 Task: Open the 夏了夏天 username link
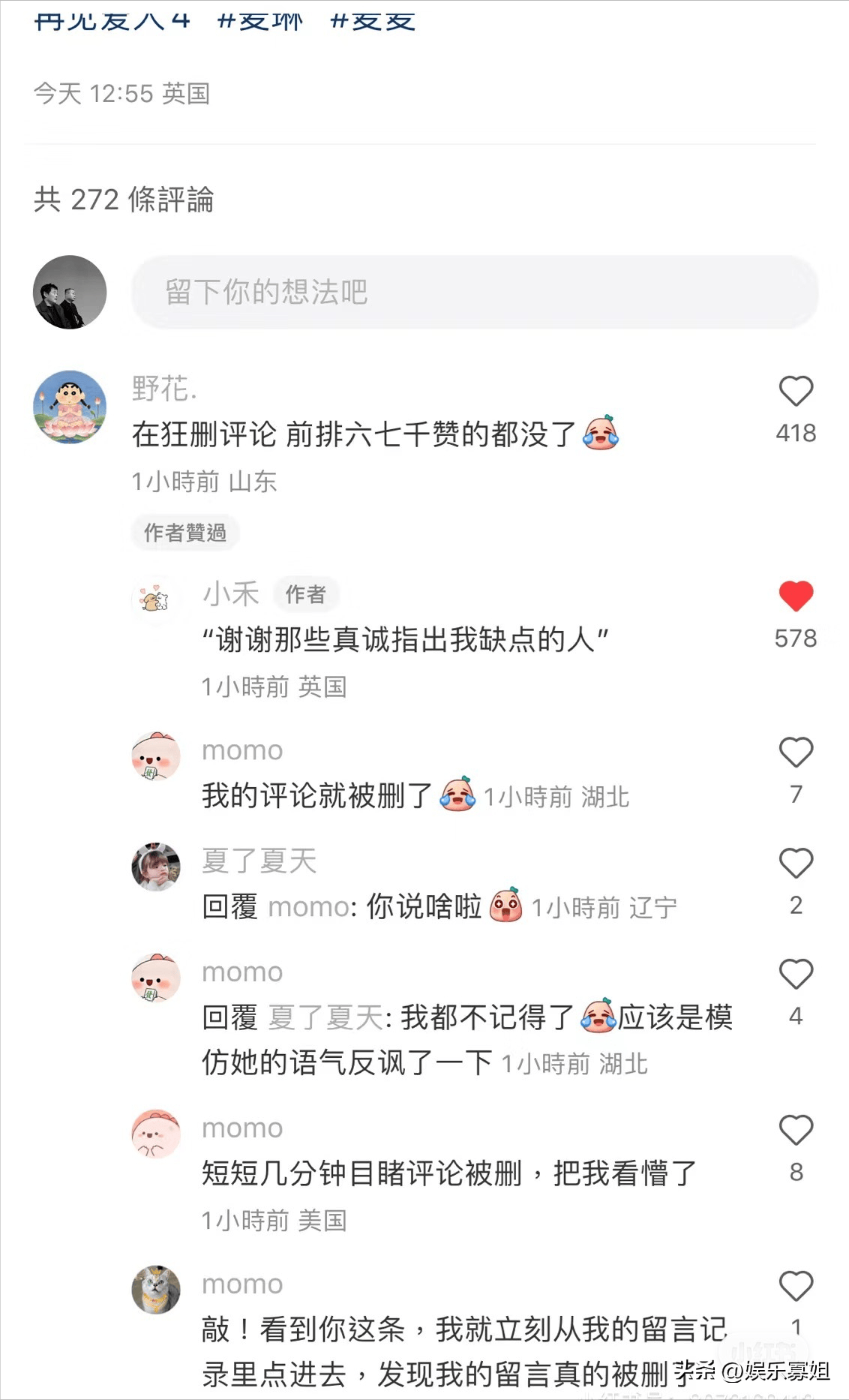pyautogui.click(x=259, y=861)
